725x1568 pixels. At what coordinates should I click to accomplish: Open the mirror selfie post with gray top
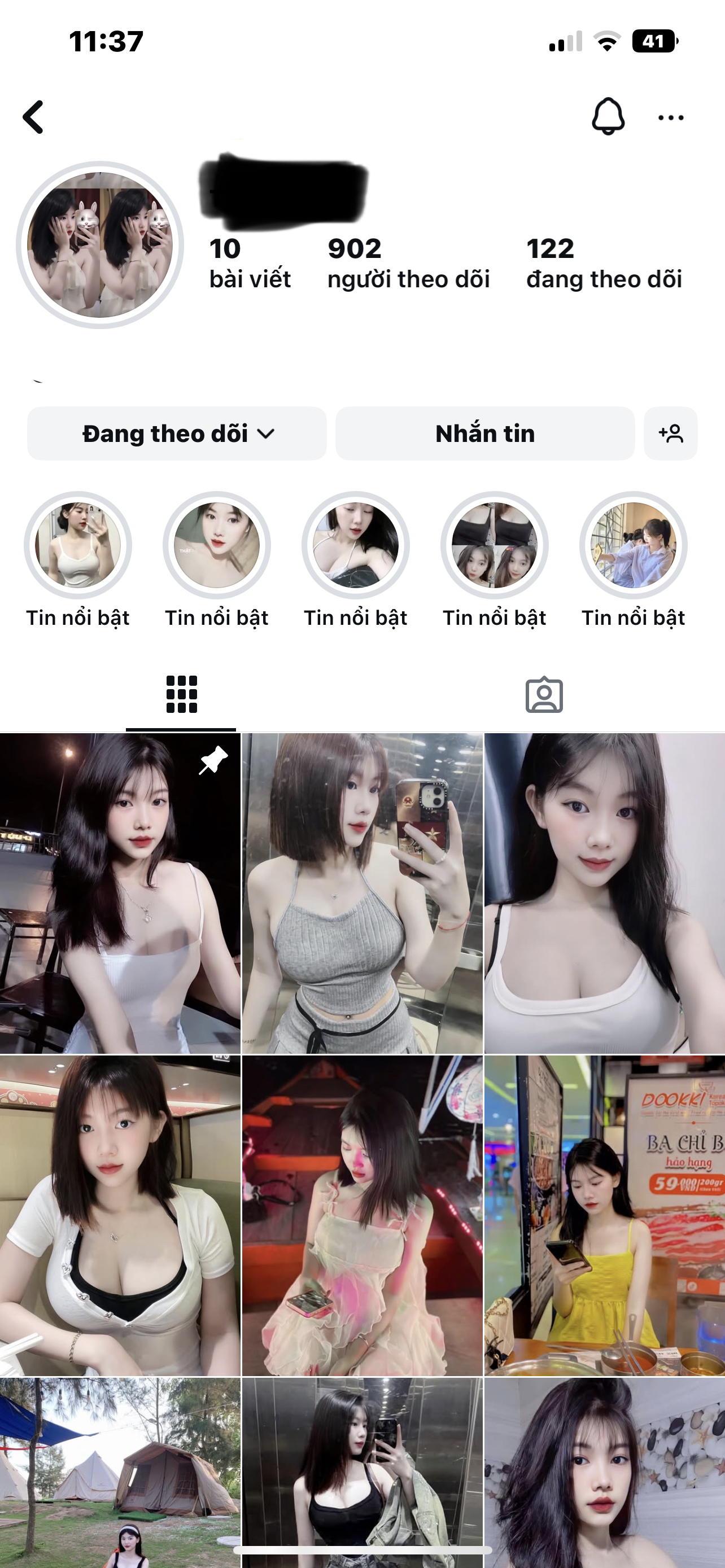point(362,893)
